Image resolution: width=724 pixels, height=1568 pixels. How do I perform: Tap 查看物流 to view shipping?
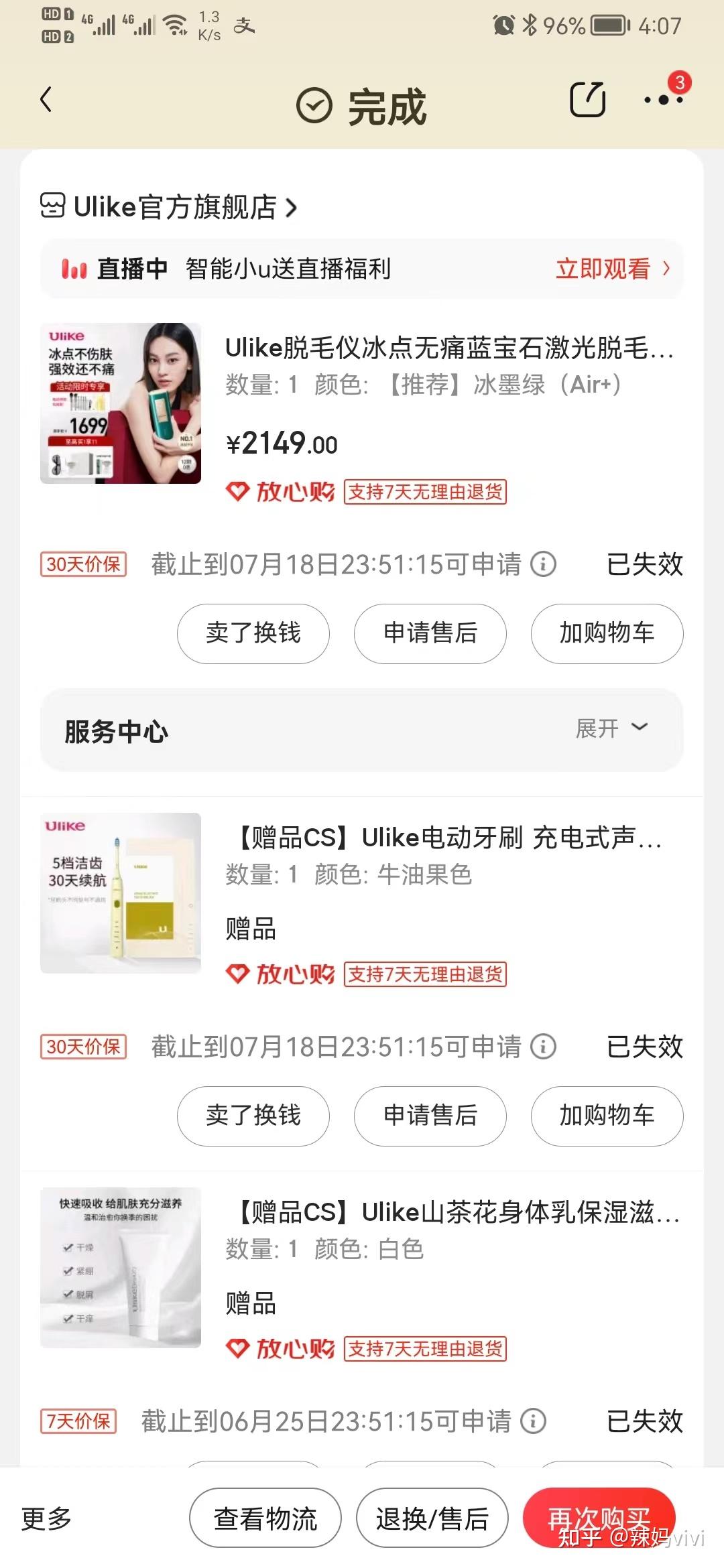click(265, 1518)
